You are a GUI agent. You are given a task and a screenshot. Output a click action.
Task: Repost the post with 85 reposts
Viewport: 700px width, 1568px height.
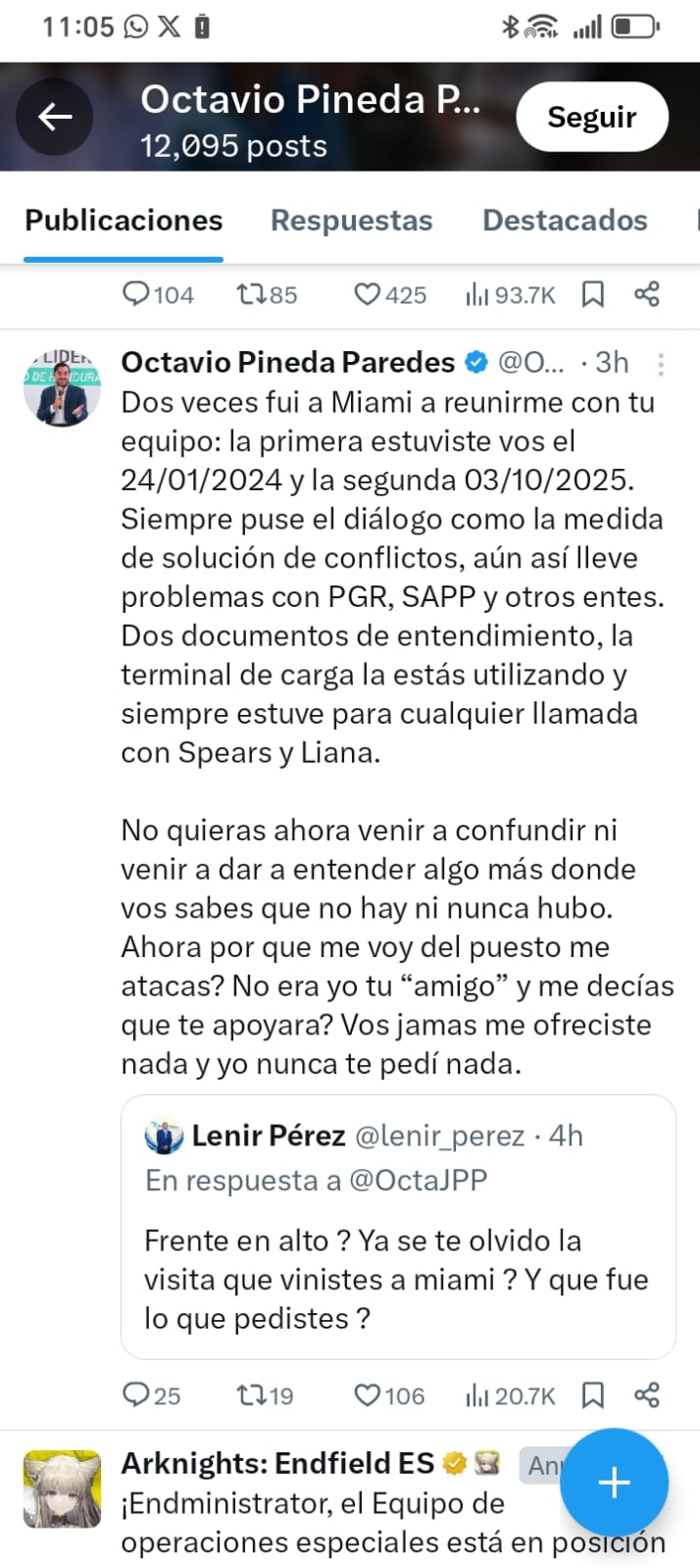251,294
